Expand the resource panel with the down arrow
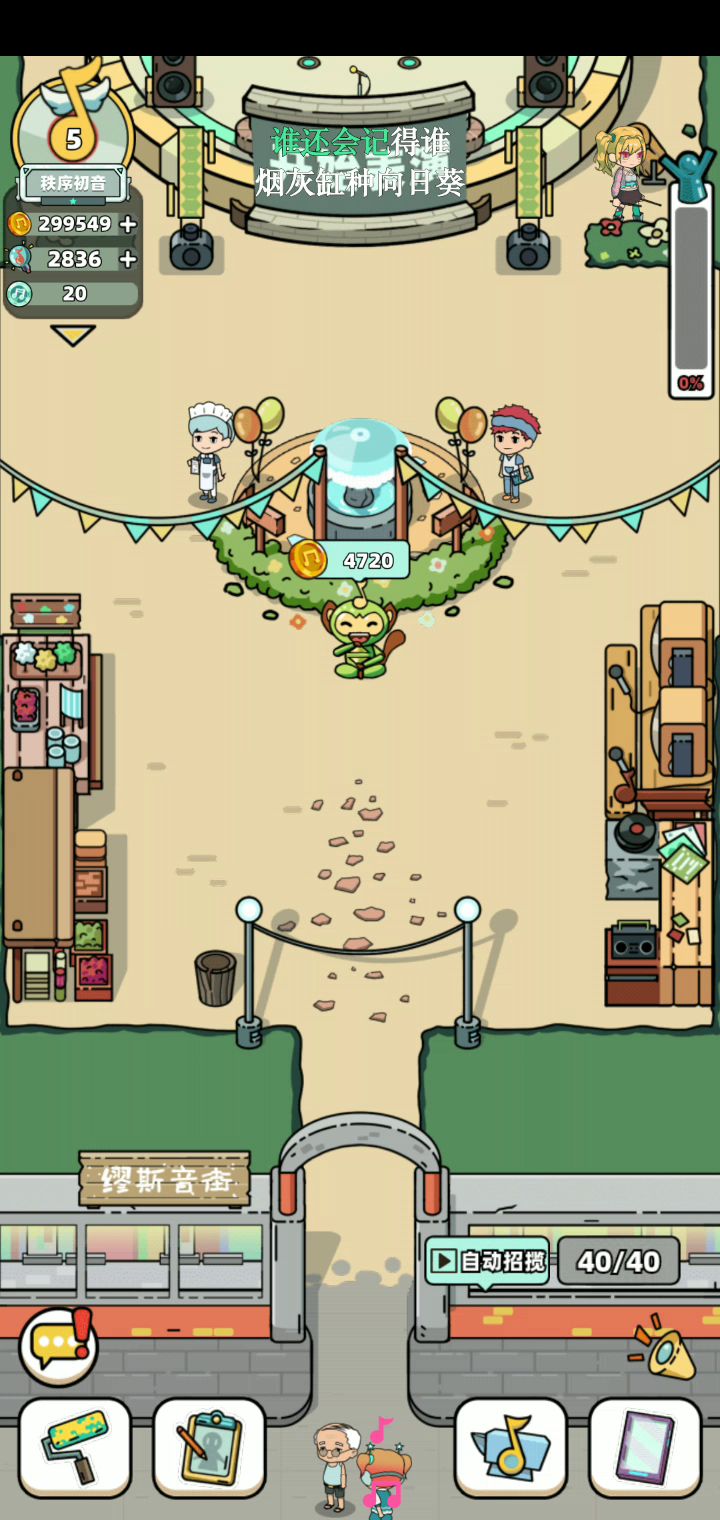Image resolution: width=720 pixels, height=1520 pixels. click(x=73, y=335)
